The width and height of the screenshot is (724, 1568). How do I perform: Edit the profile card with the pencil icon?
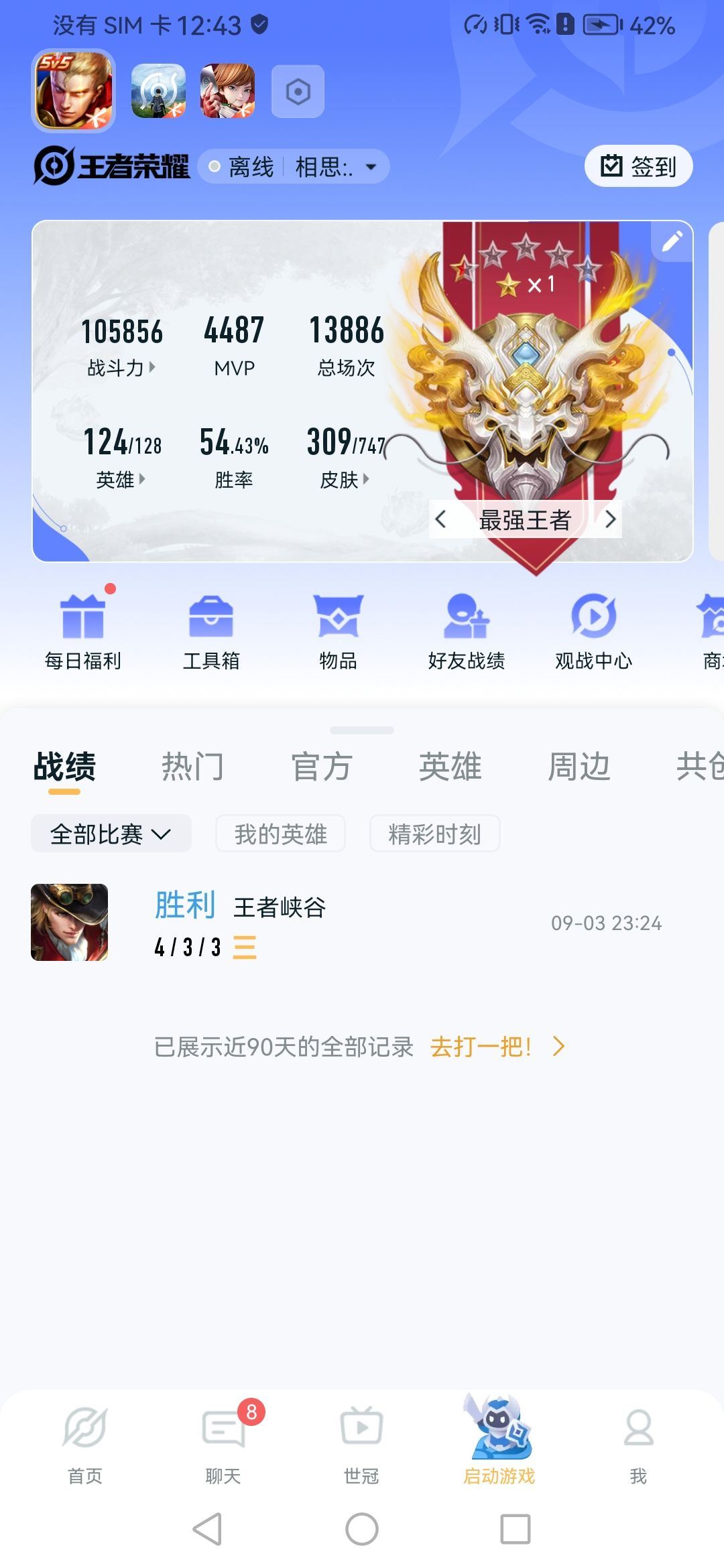(672, 241)
